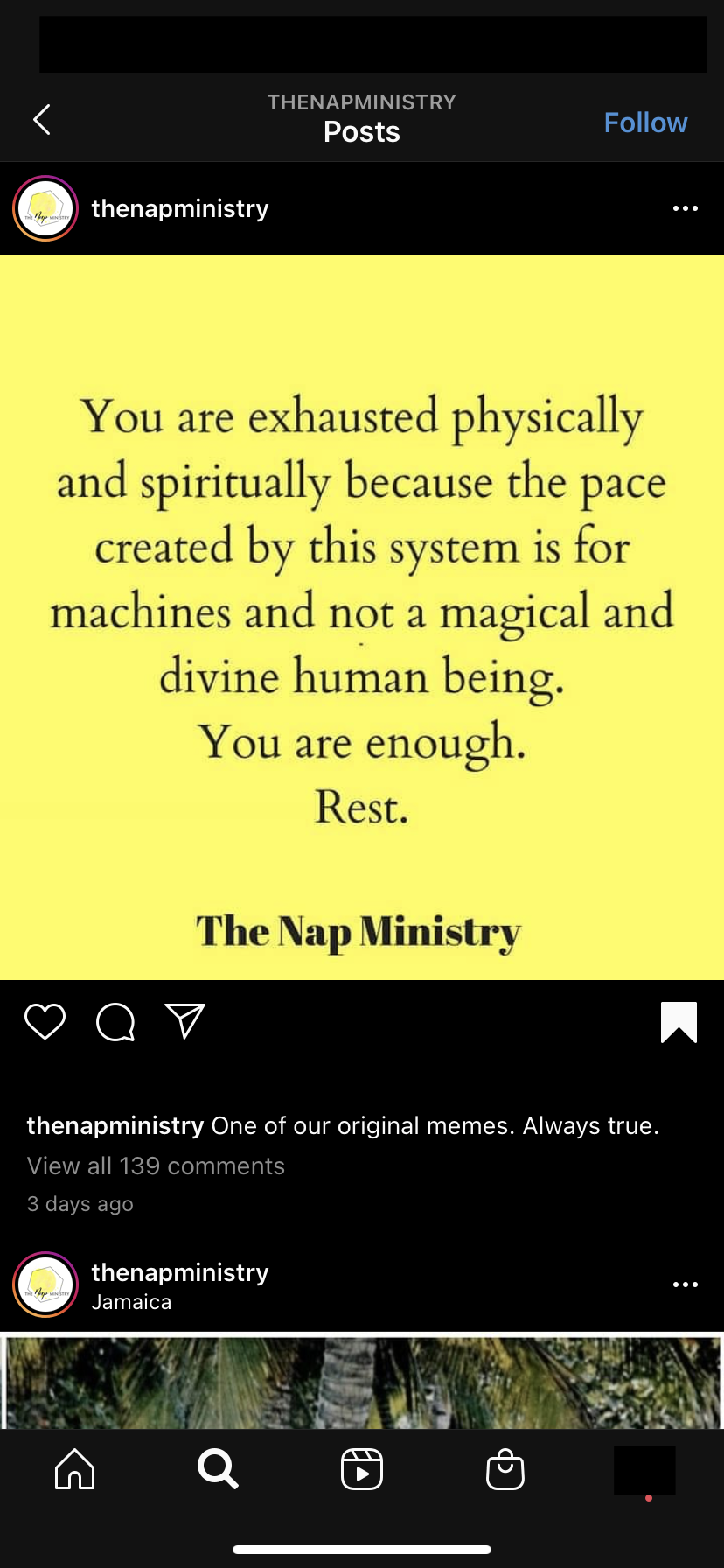Like the exhausted physically quote post

coord(45,1021)
